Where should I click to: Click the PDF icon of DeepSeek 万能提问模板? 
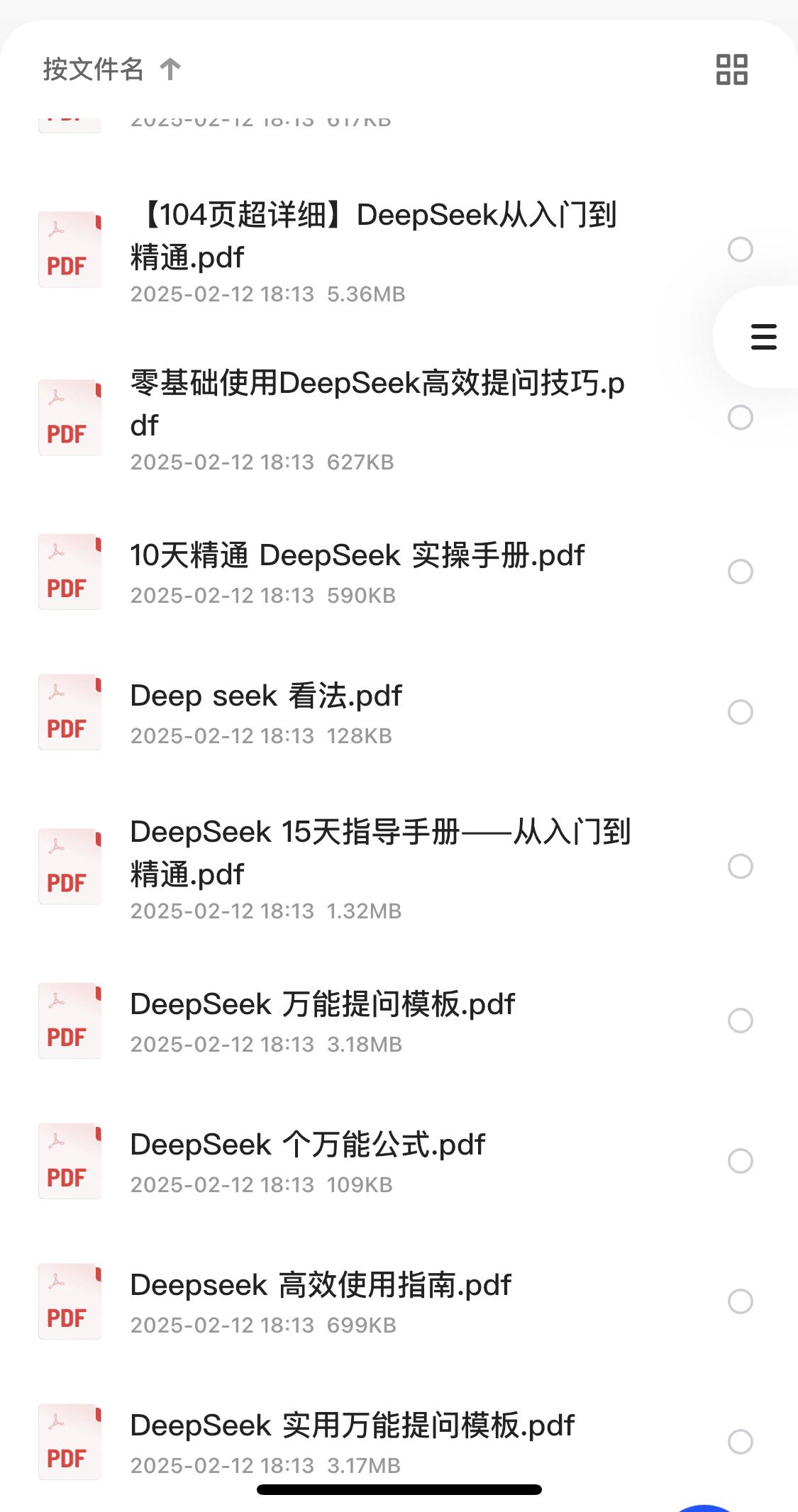point(69,1021)
